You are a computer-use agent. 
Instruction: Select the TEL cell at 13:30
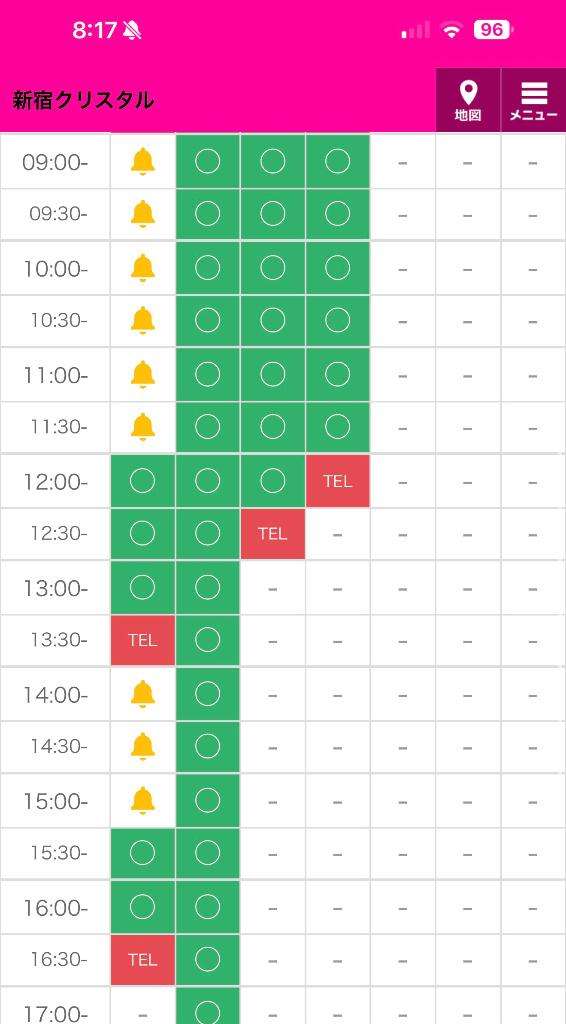tap(143, 640)
